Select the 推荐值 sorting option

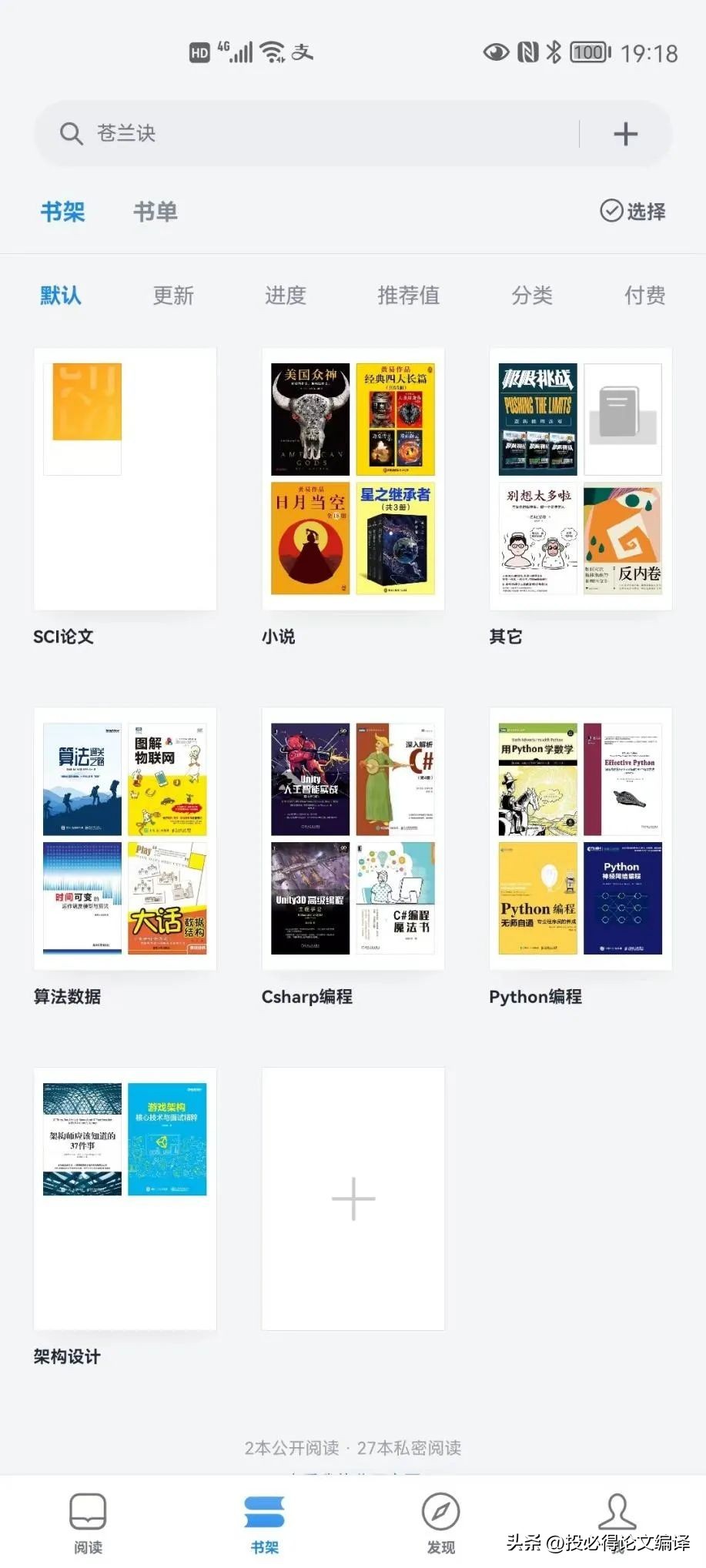(x=408, y=295)
